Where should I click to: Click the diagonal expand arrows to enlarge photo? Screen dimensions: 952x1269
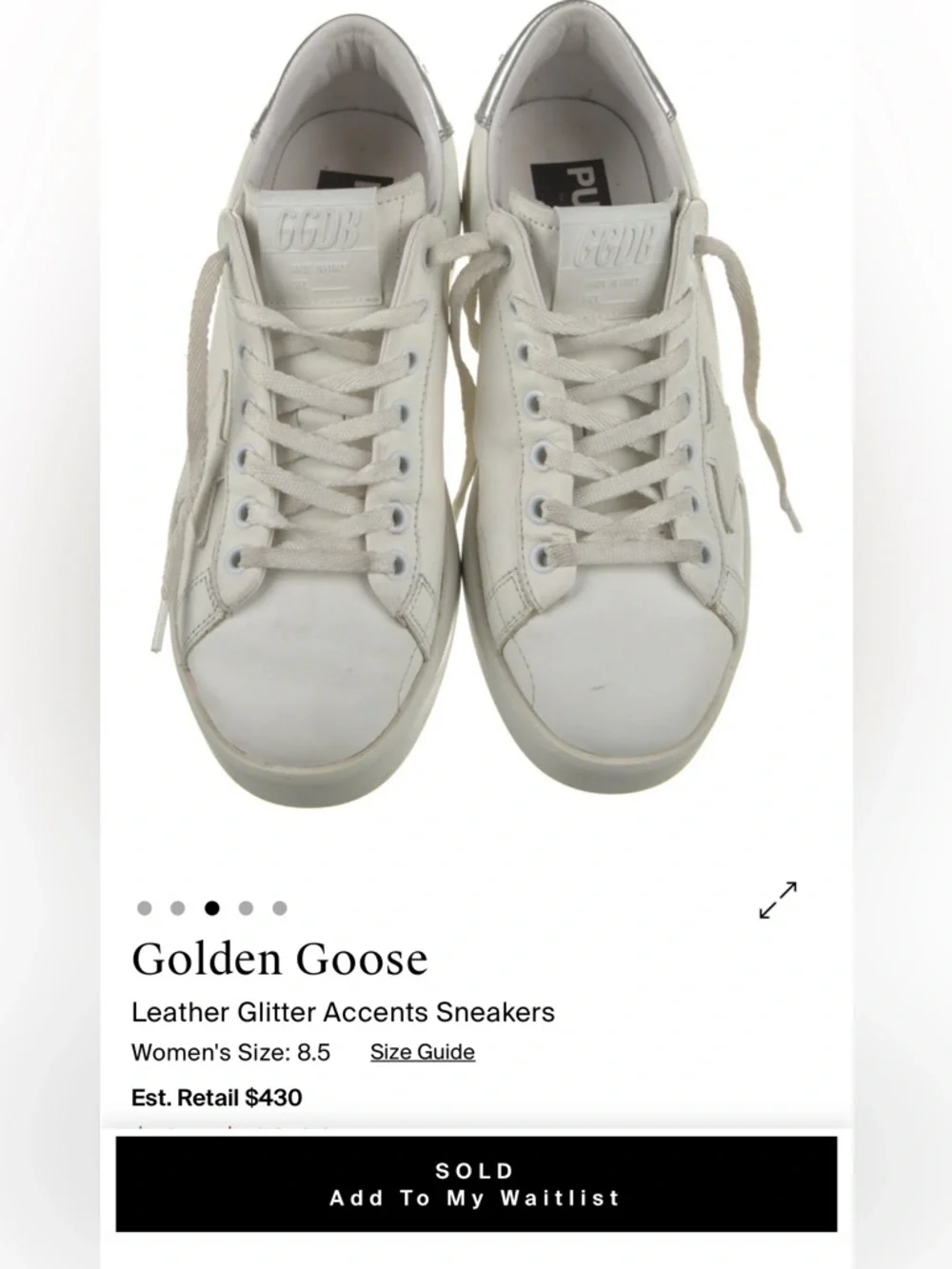coord(777,902)
